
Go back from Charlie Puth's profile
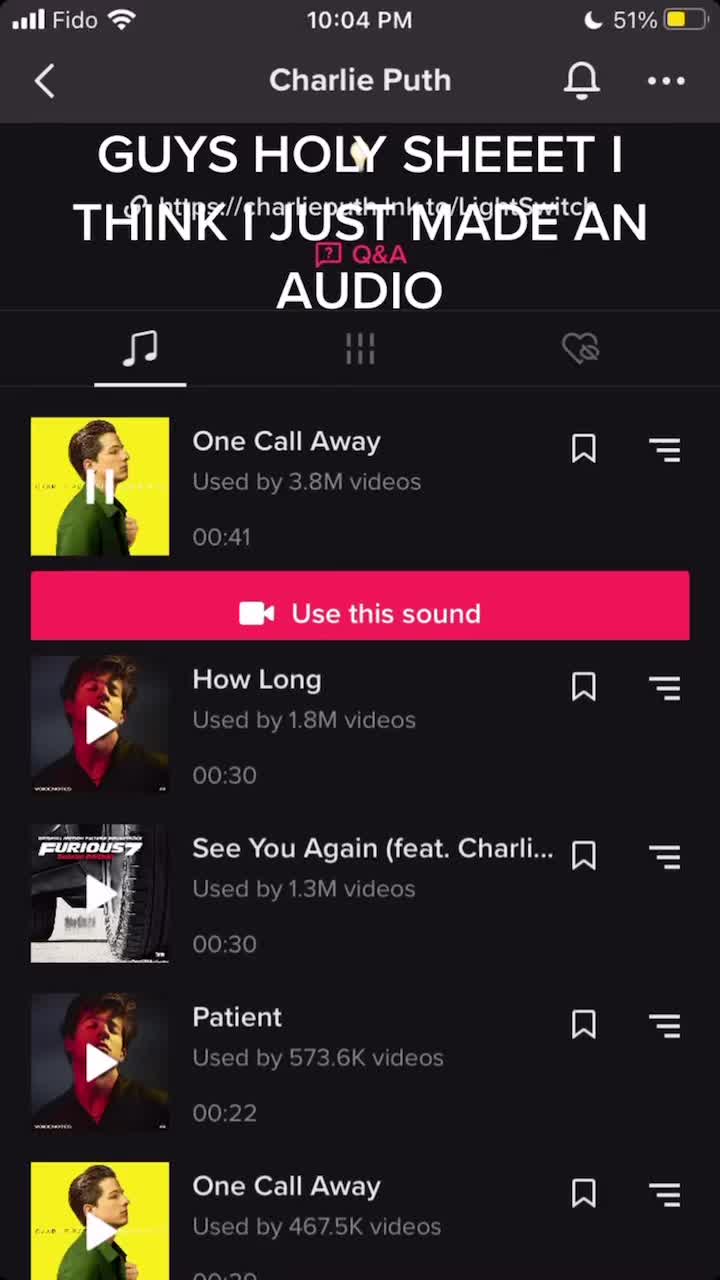click(45, 81)
